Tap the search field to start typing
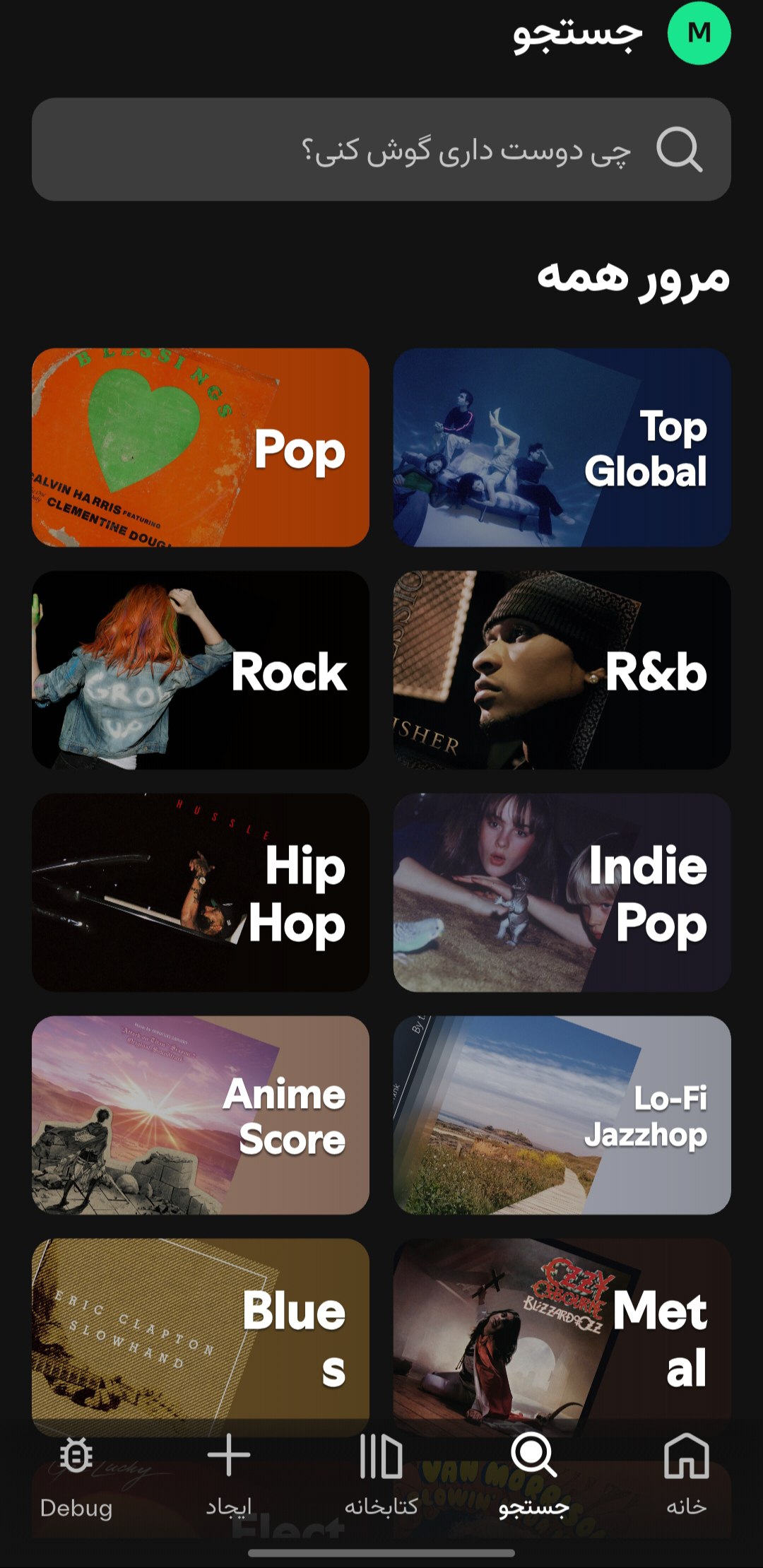Image resolution: width=763 pixels, height=1568 pixels. tap(381, 150)
